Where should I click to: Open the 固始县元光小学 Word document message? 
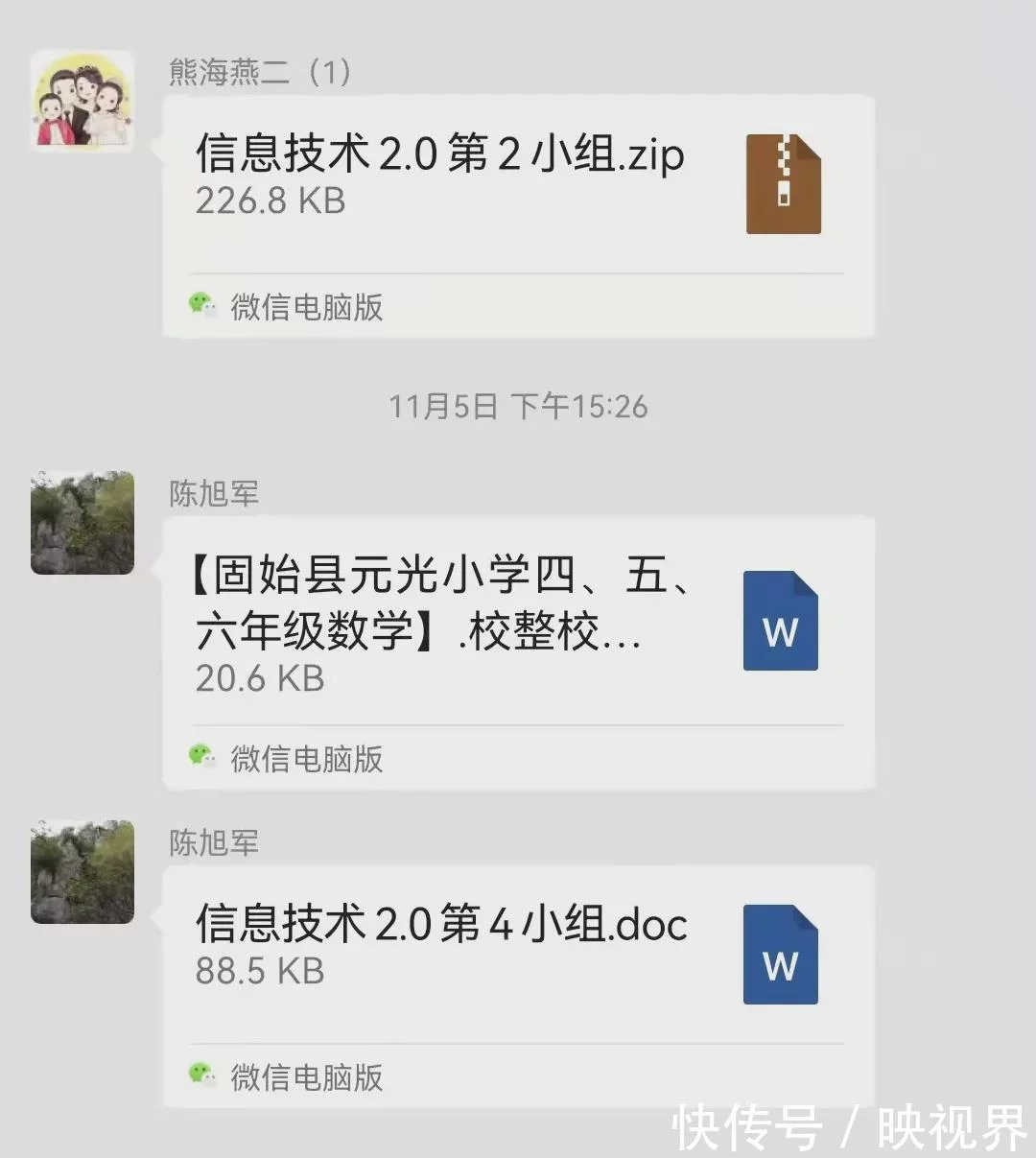(518, 624)
